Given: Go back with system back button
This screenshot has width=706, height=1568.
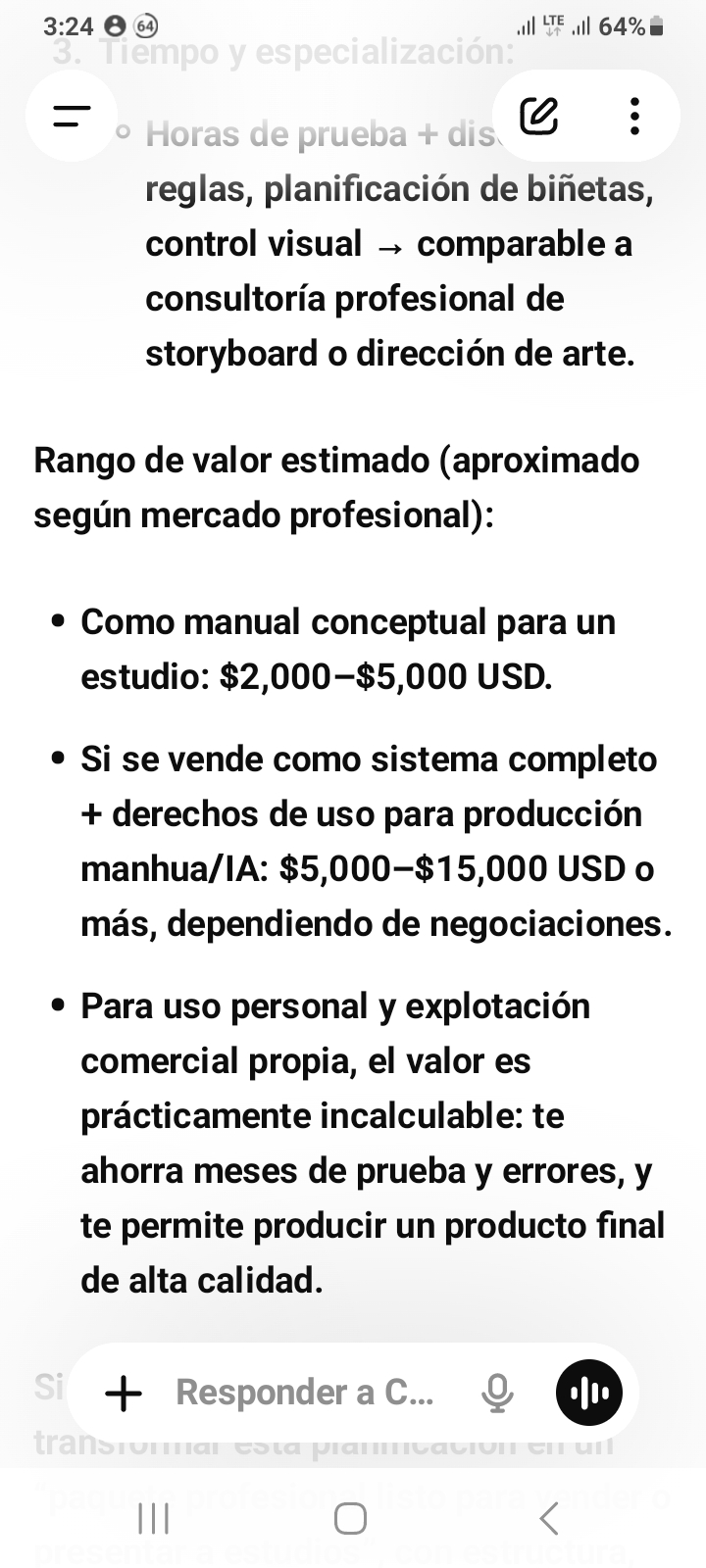Looking at the screenshot, I should [549, 1519].
